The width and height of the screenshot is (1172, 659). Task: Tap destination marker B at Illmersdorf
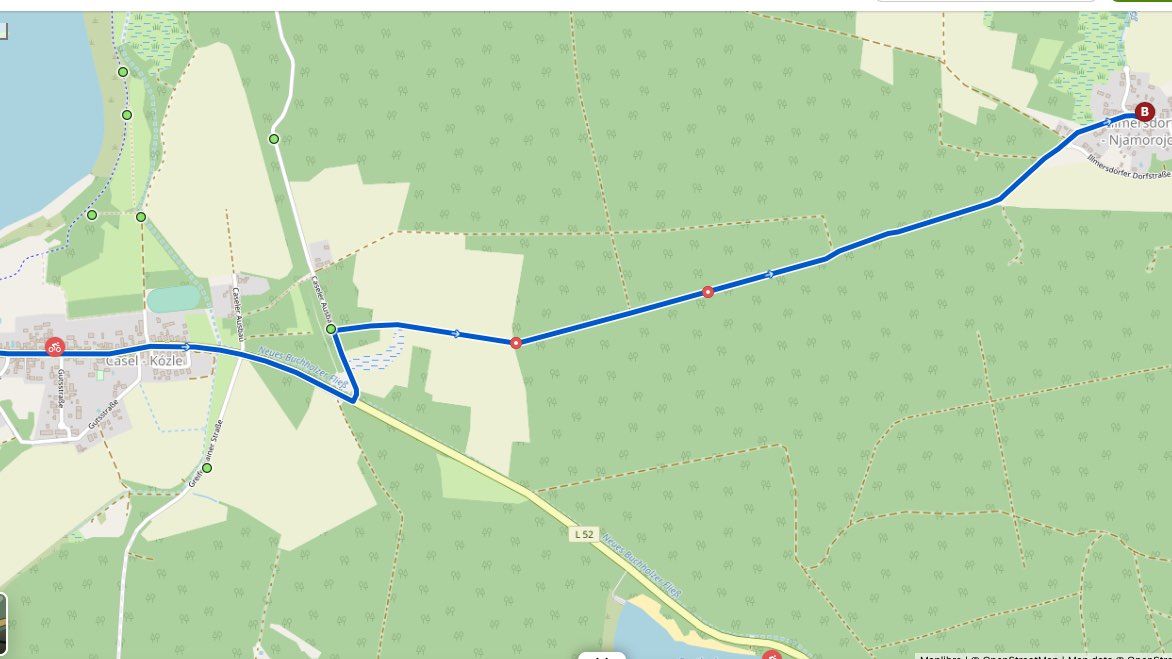pyautogui.click(x=1144, y=112)
